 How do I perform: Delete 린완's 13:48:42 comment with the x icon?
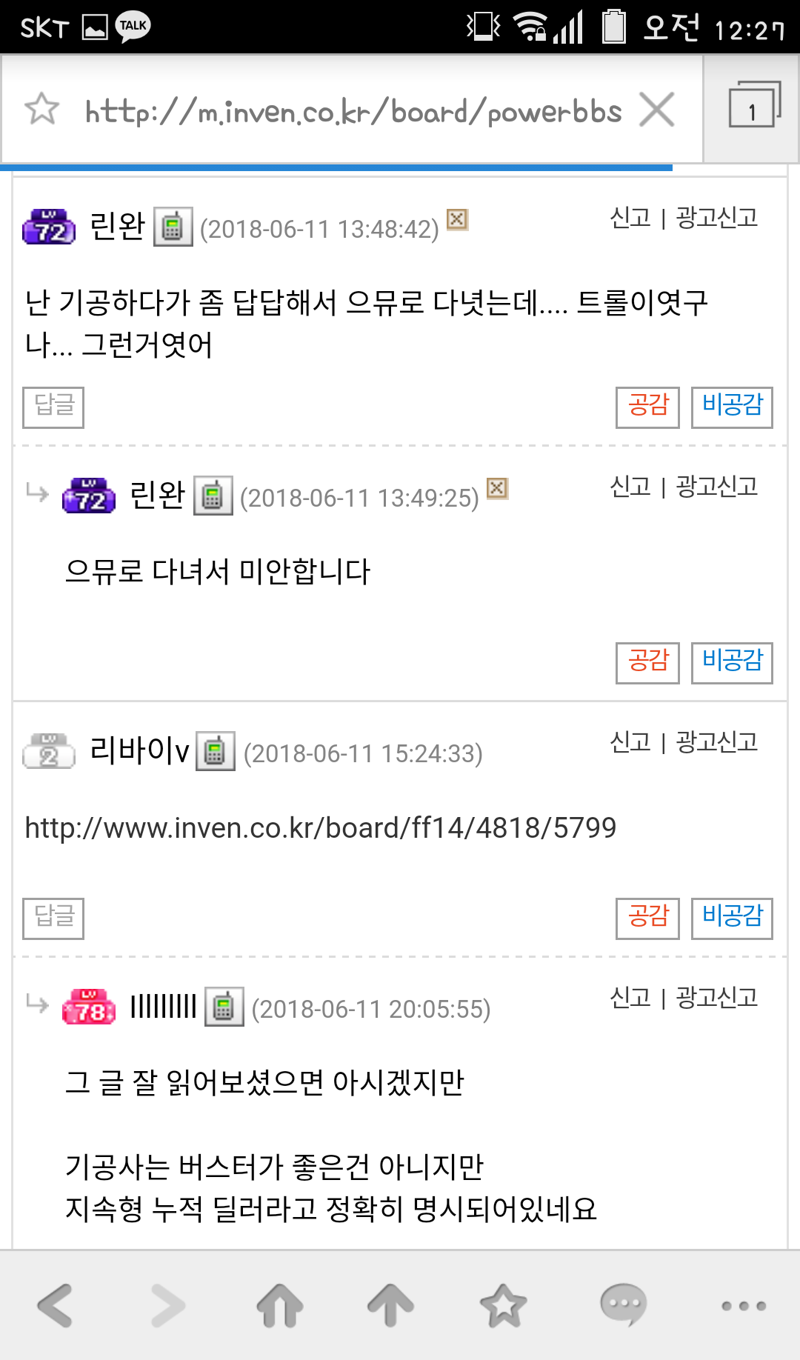tap(457, 219)
